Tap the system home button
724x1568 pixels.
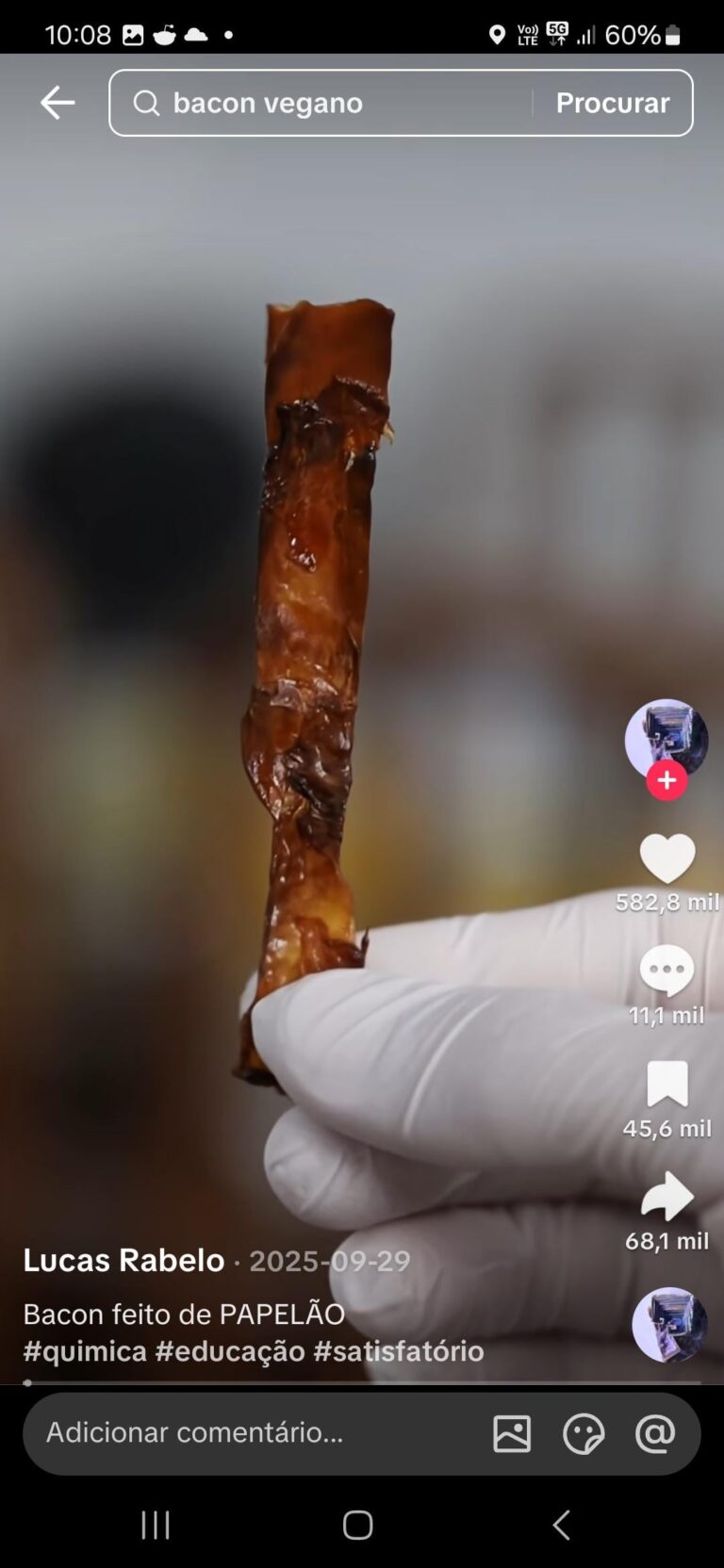[358, 1525]
